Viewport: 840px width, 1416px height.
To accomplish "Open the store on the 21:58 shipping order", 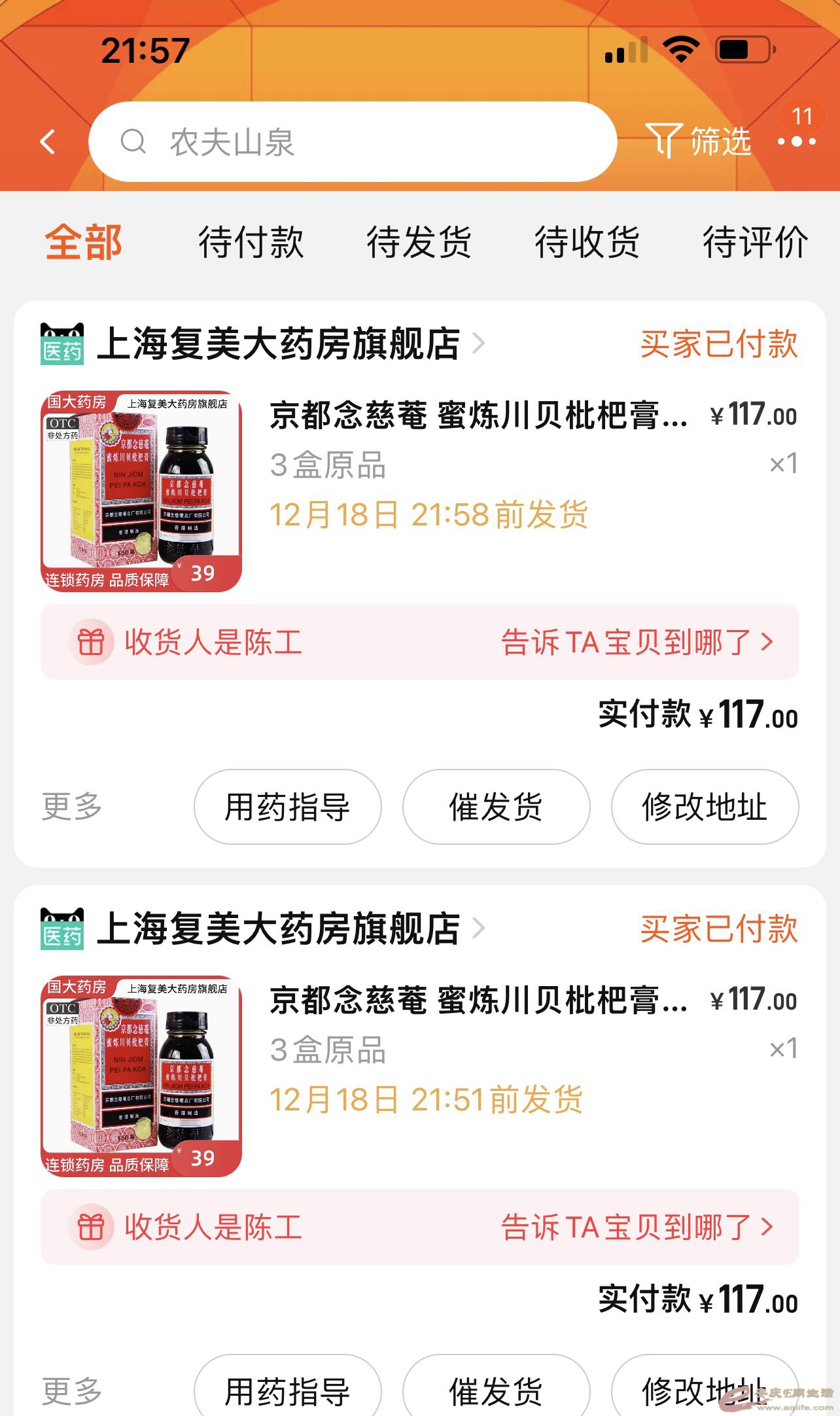I will pyautogui.click(x=278, y=344).
